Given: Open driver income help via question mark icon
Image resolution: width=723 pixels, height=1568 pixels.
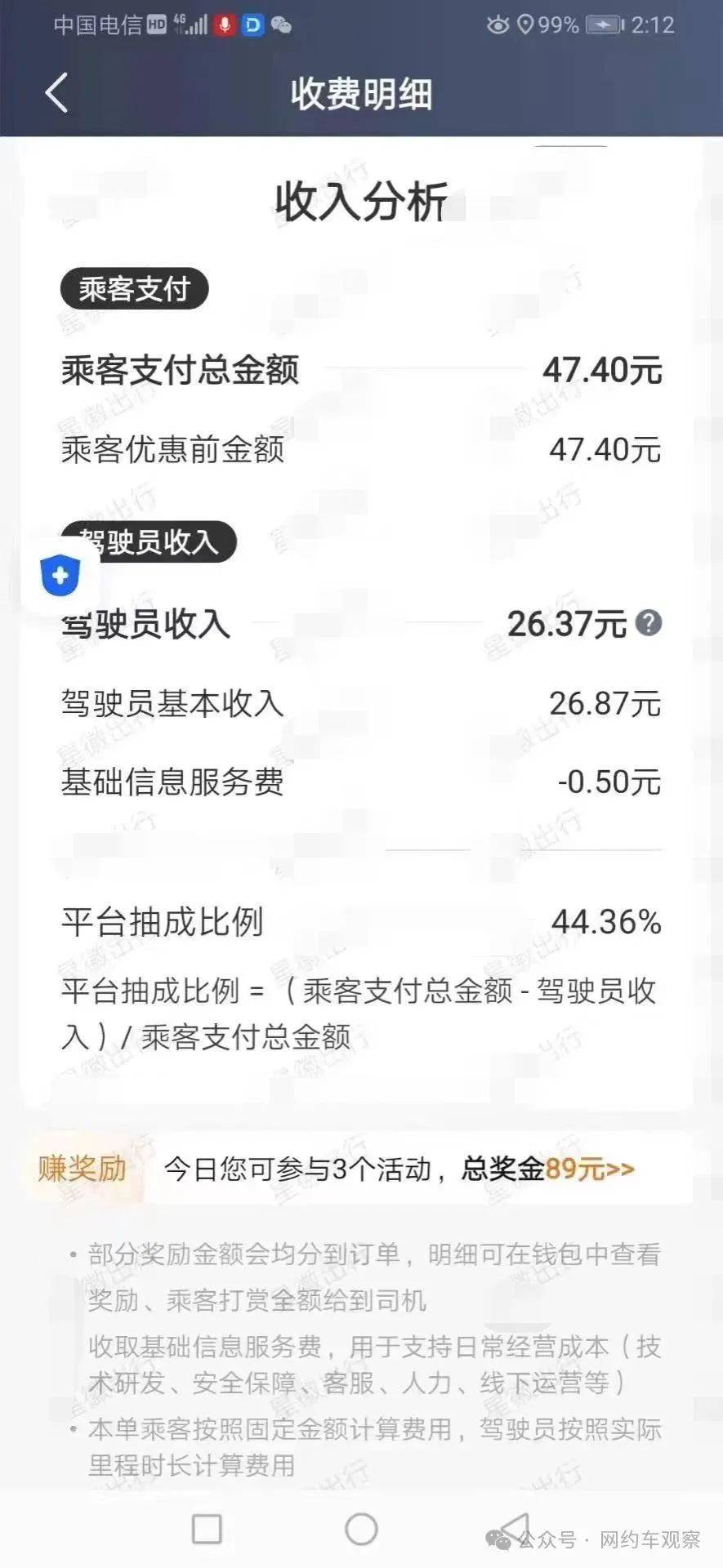Looking at the screenshot, I should (647, 625).
